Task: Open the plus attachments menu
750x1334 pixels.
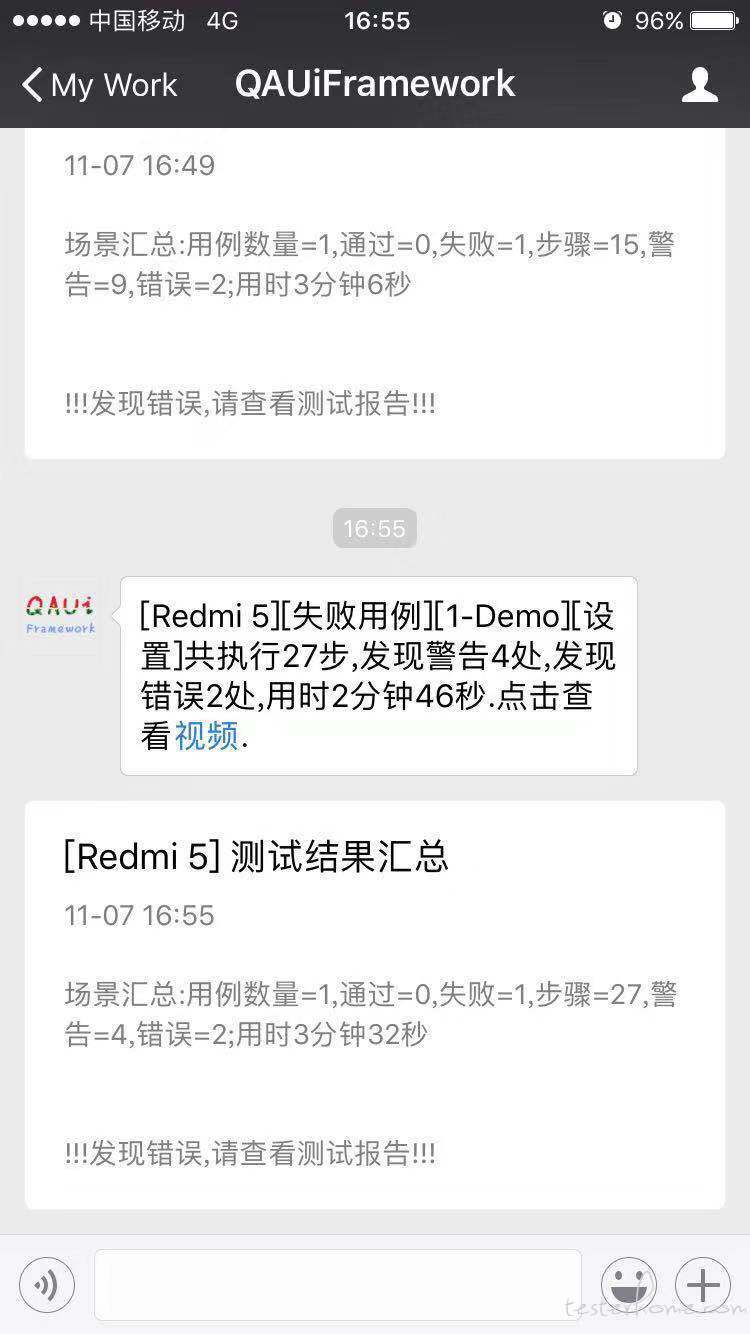Action: click(x=703, y=1284)
